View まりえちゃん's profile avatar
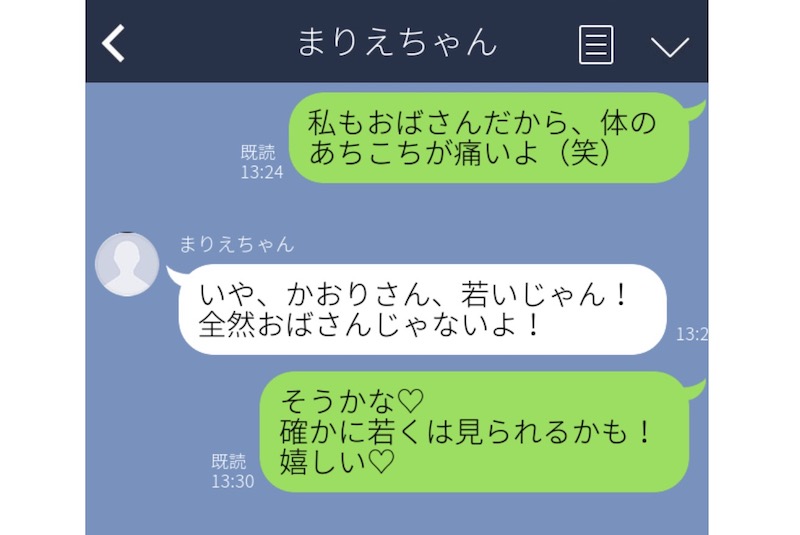This screenshot has width=800, height=535. pos(127,264)
